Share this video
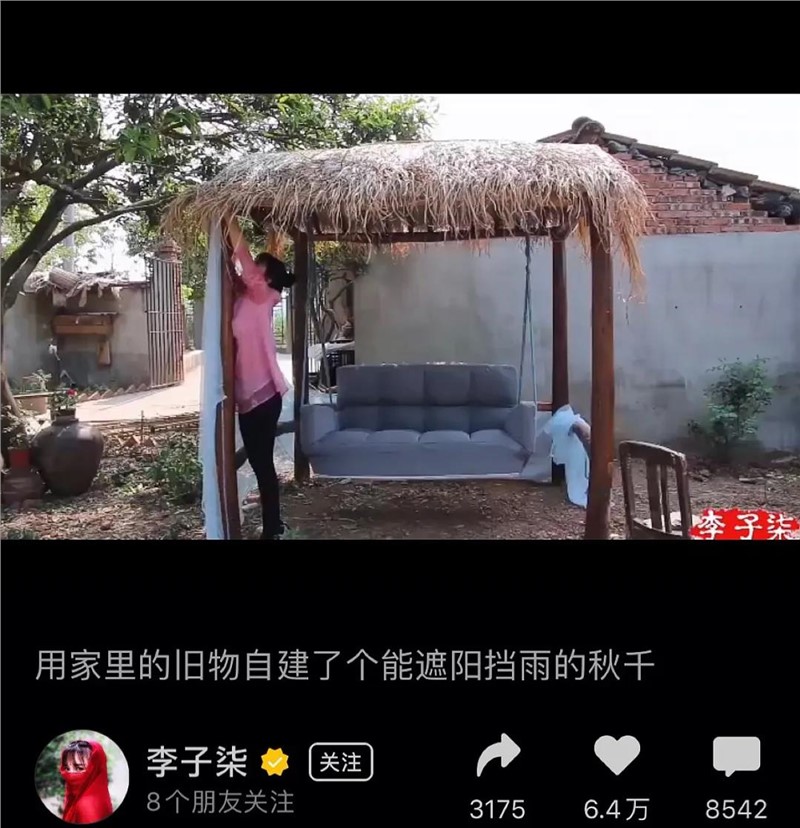800x828 pixels. click(x=498, y=756)
